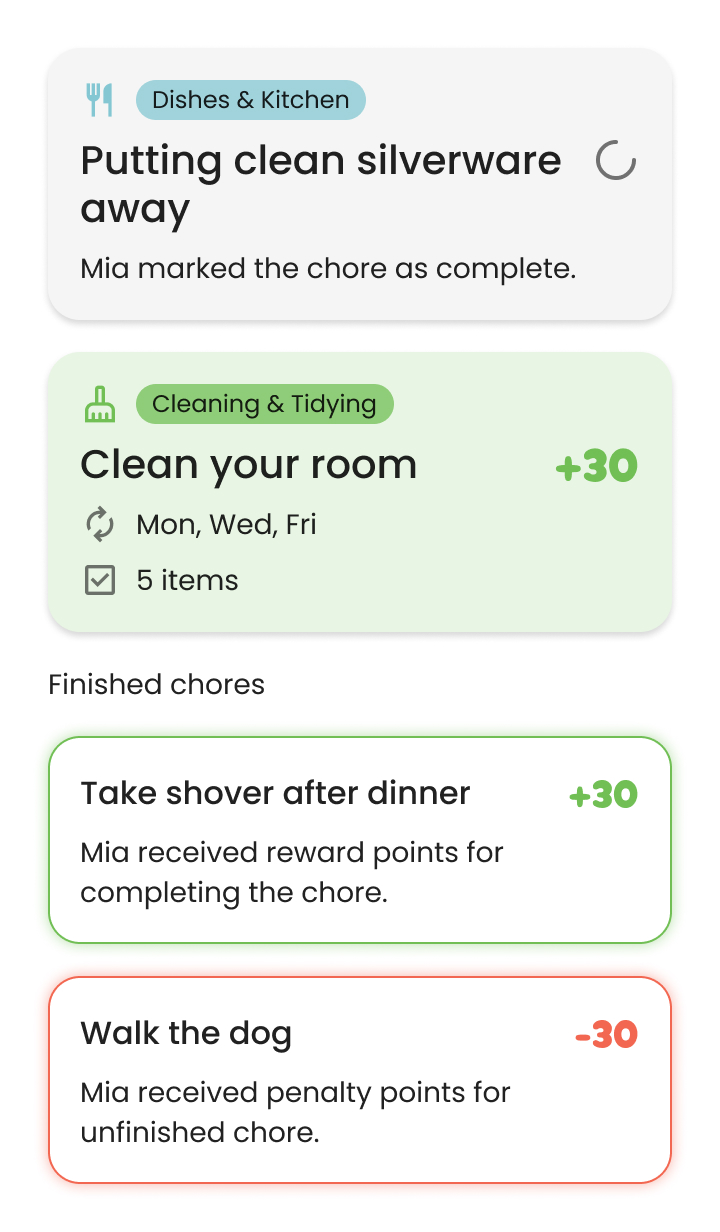Open the Finished chores section header
The width and height of the screenshot is (720, 1232).
[156, 684]
